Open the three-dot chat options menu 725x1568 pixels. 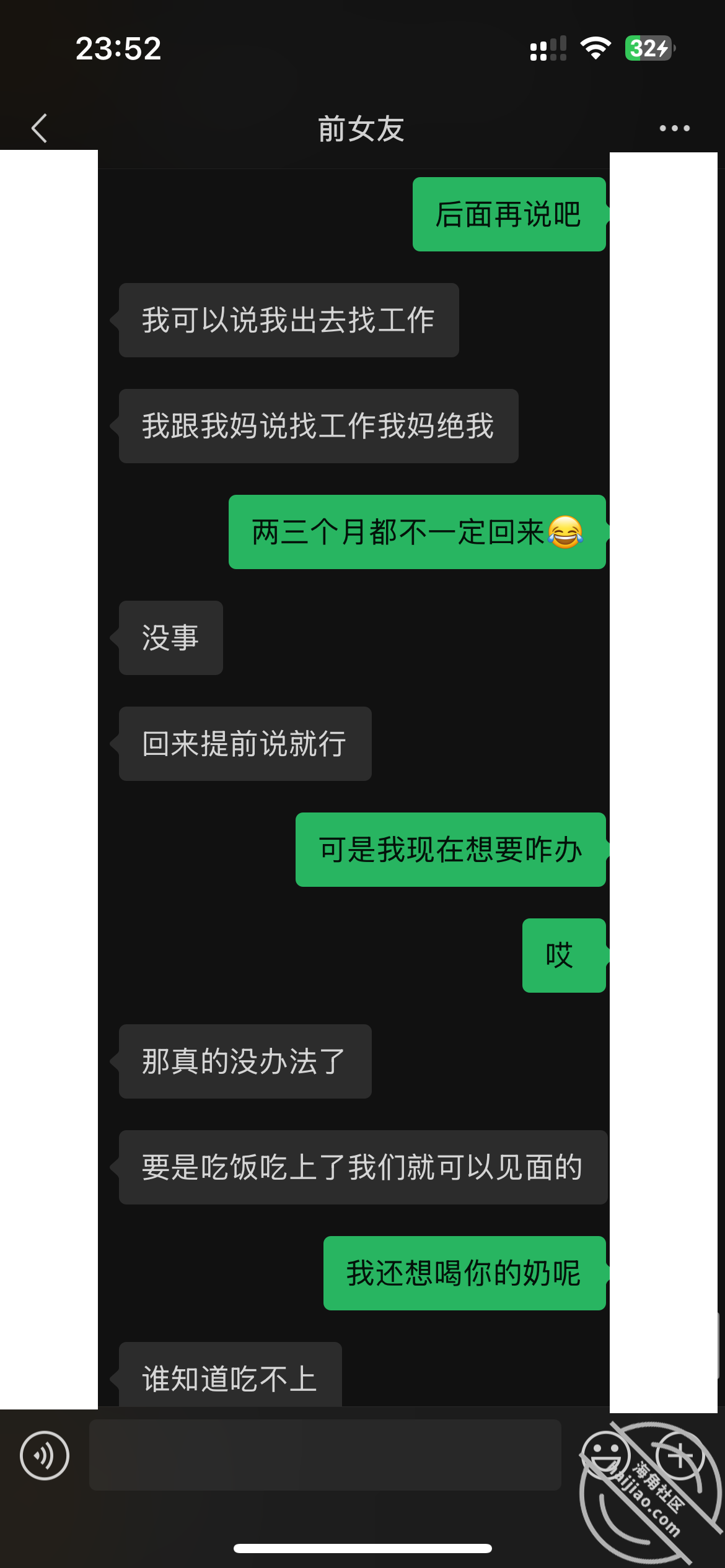[674, 128]
